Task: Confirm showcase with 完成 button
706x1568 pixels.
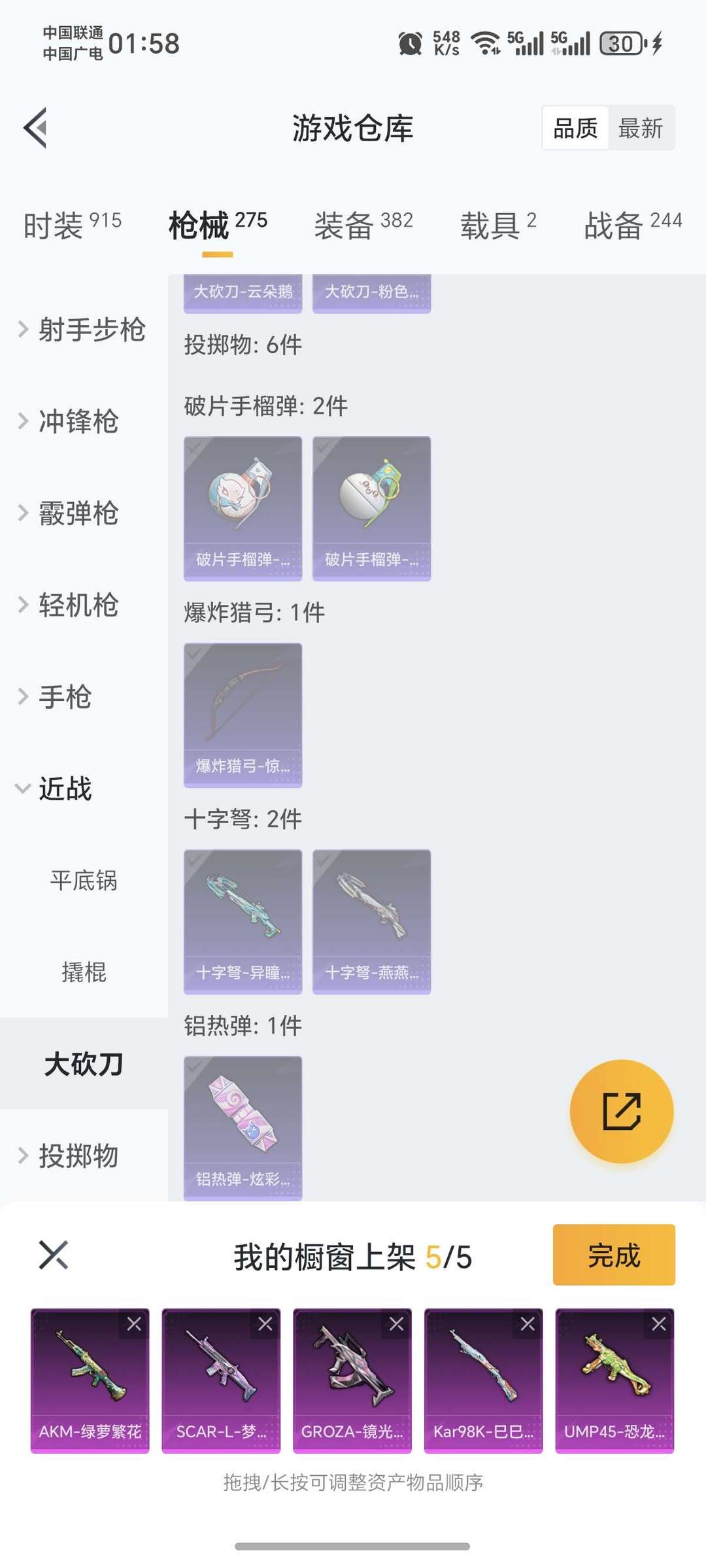Action: point(613,1255)
